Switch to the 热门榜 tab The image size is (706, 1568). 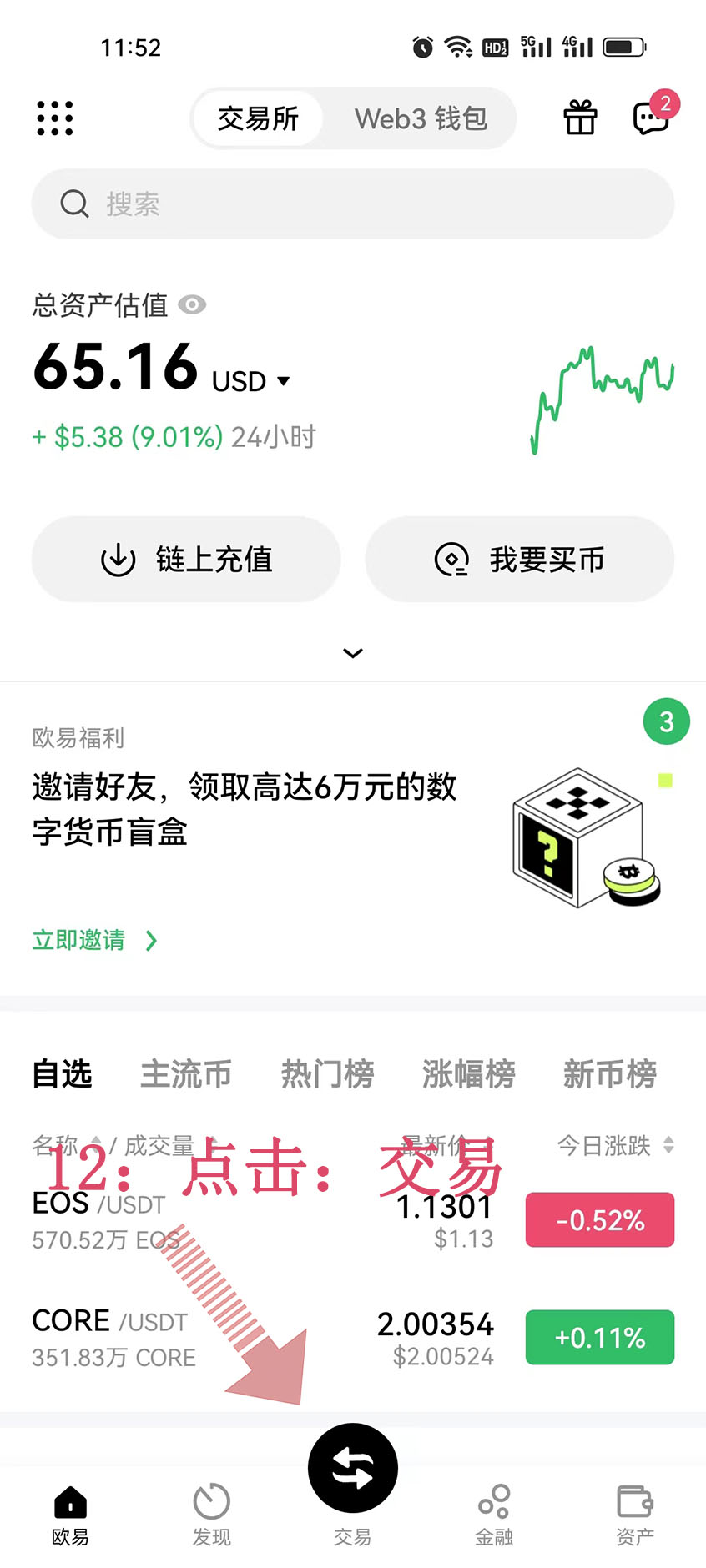[x=327, y=1074]
